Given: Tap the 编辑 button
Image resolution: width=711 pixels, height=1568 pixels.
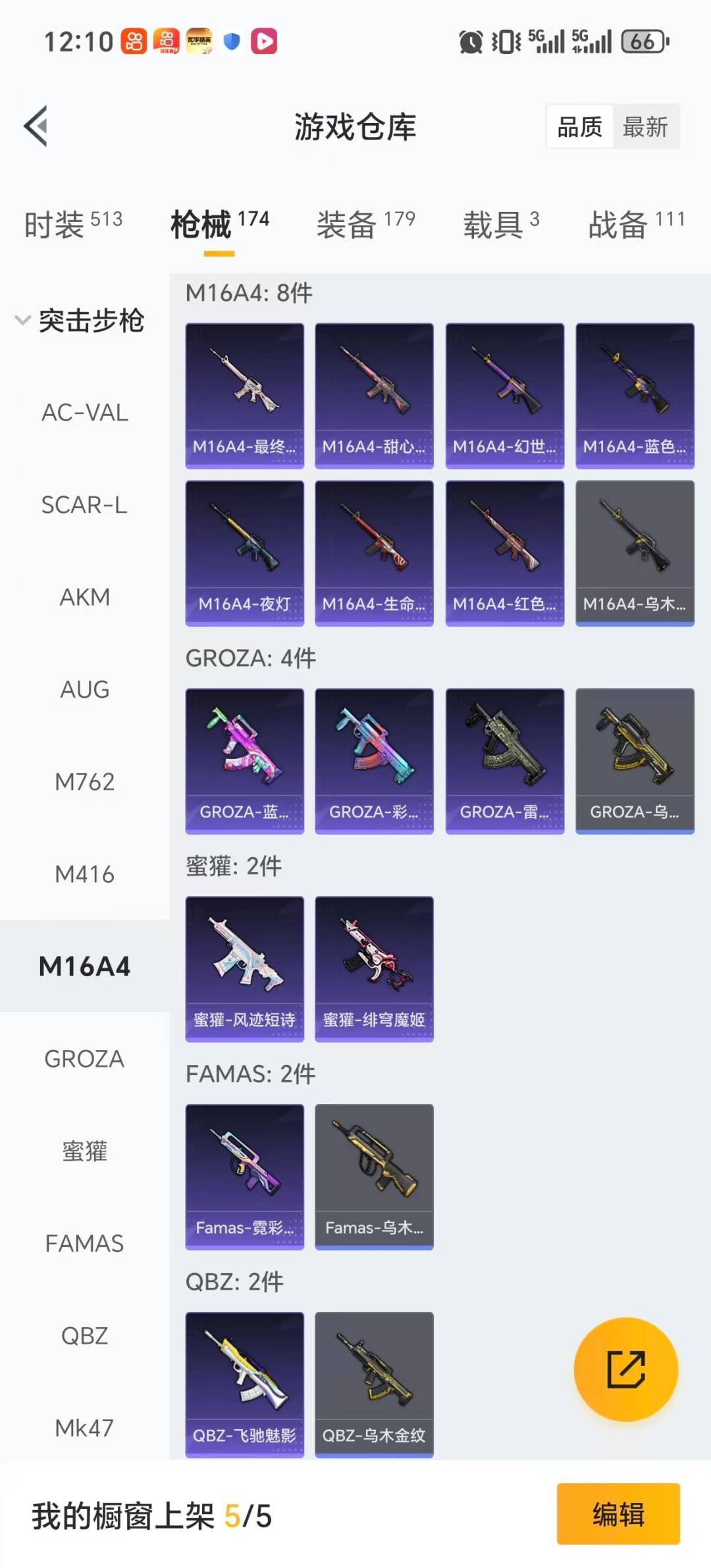Looking at the screenshot, I should pyautogui.click(x=618, y=1513).
